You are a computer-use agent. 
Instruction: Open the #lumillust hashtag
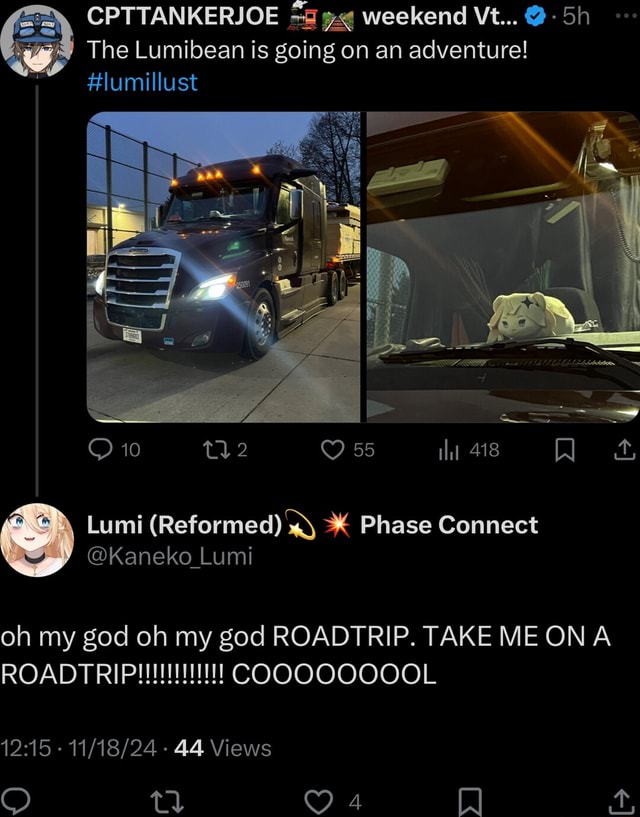pyautogui.click(x=143, y=81)
